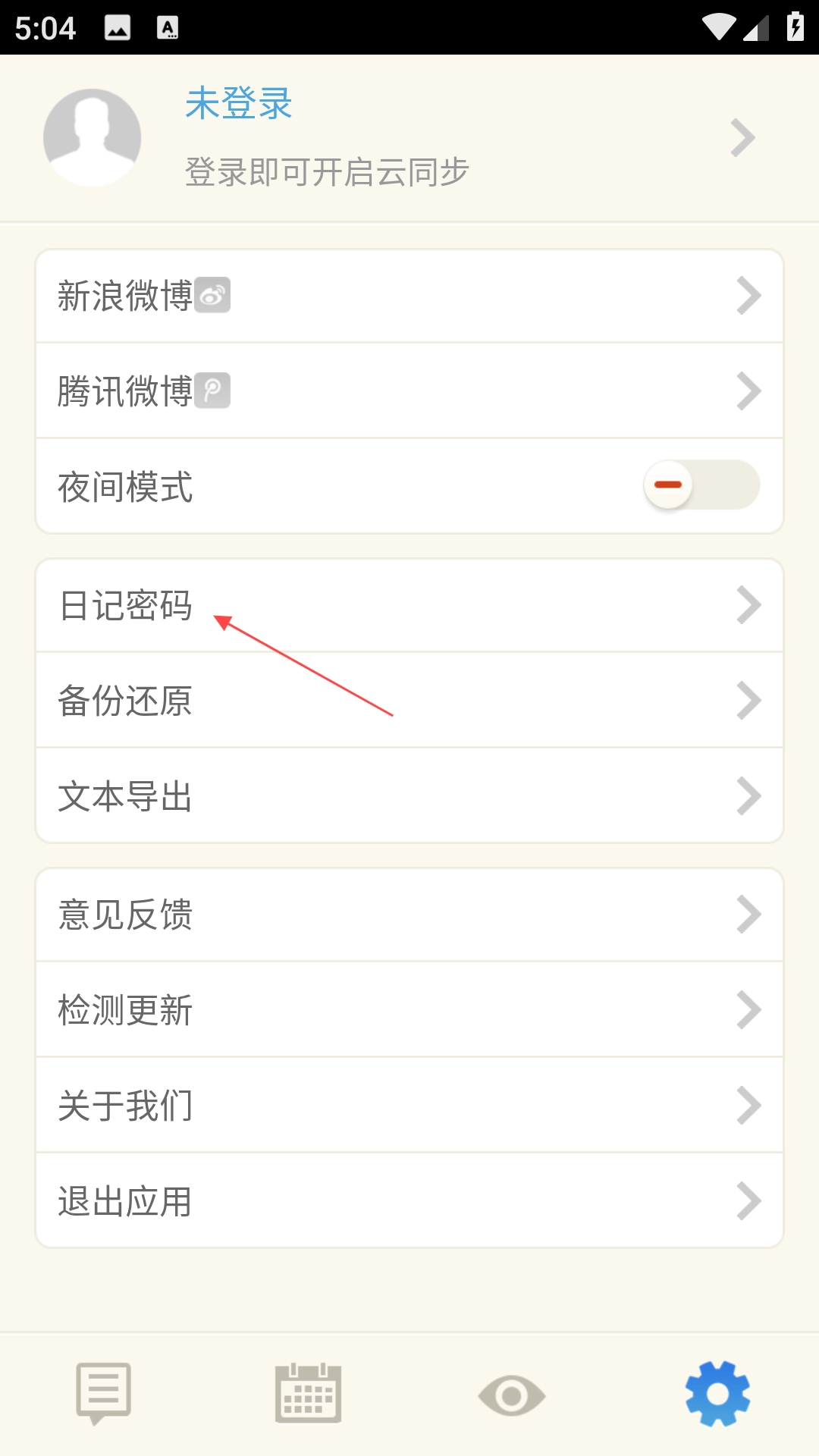
Task: Open 关于我们
Action: 409,1106
